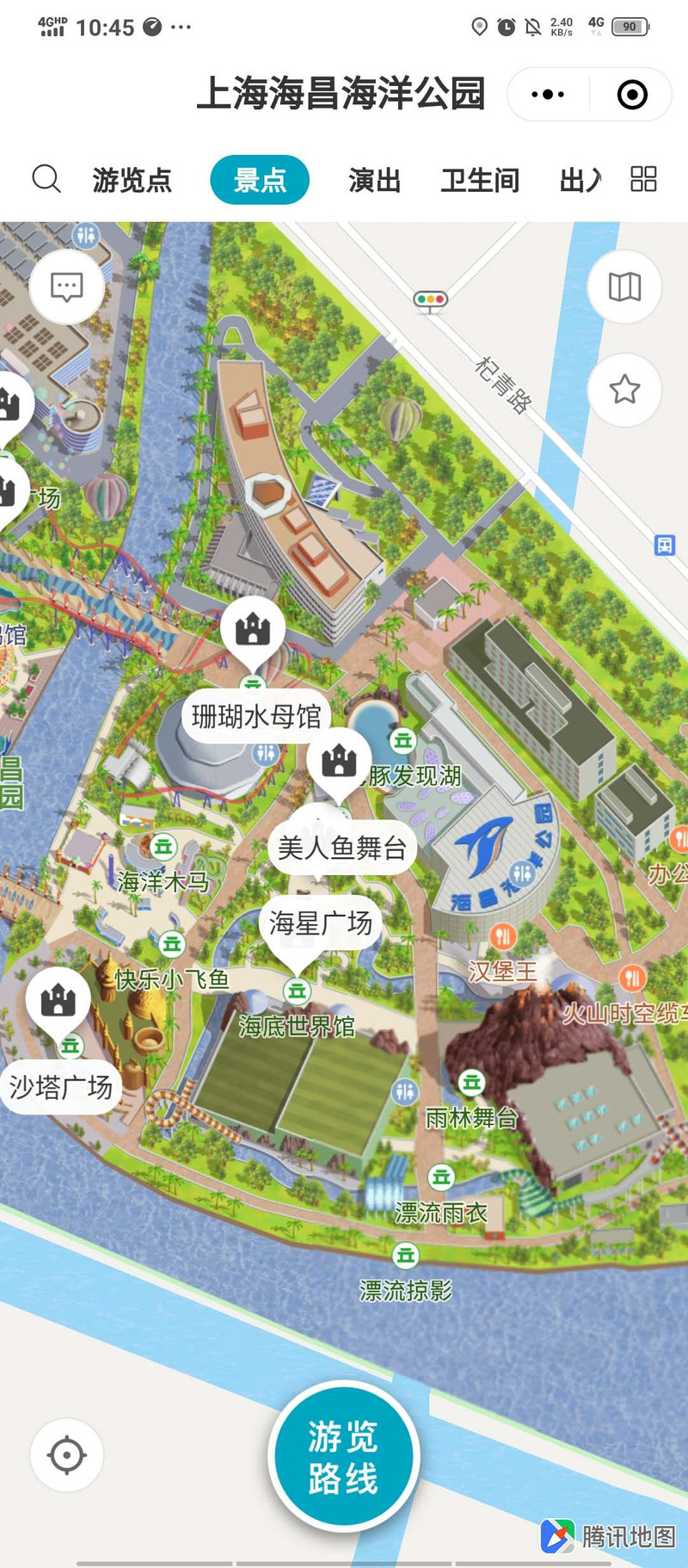Open the 游览路线 tour route button
The image size is (688, 1568).
(343, 1457)
